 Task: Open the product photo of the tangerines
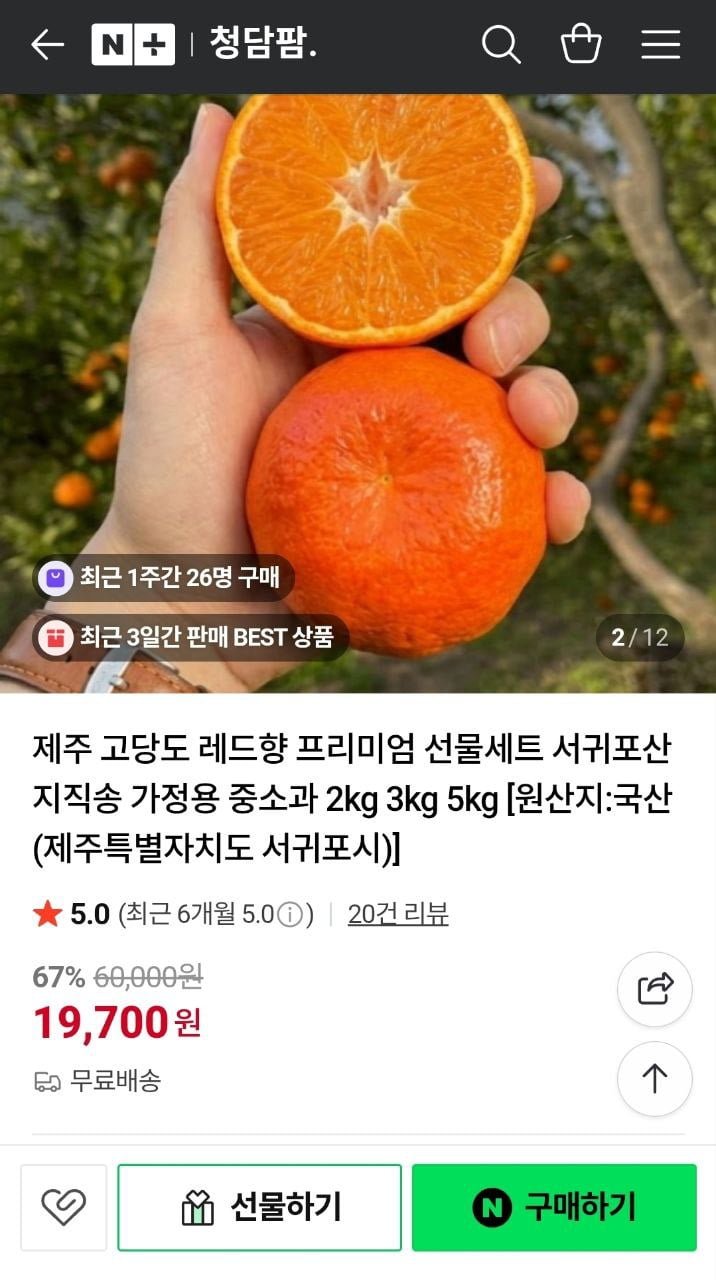click(358, 393)
